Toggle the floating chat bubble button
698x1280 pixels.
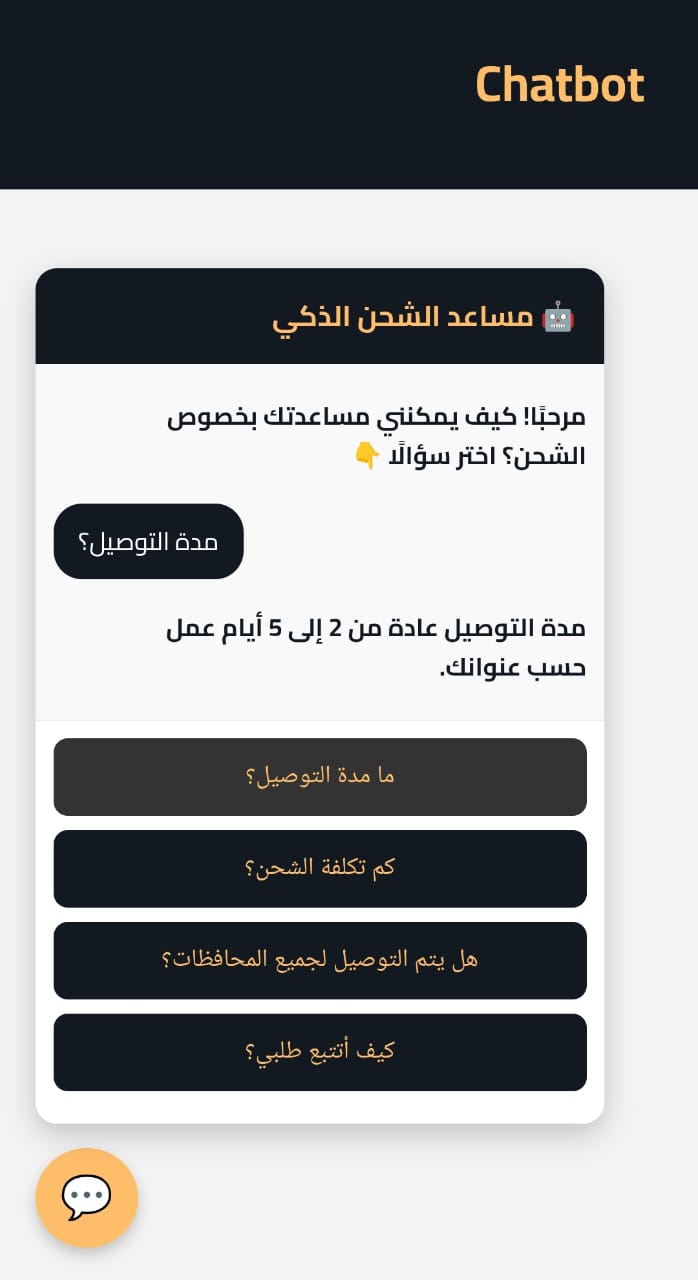pos(87,1197)
